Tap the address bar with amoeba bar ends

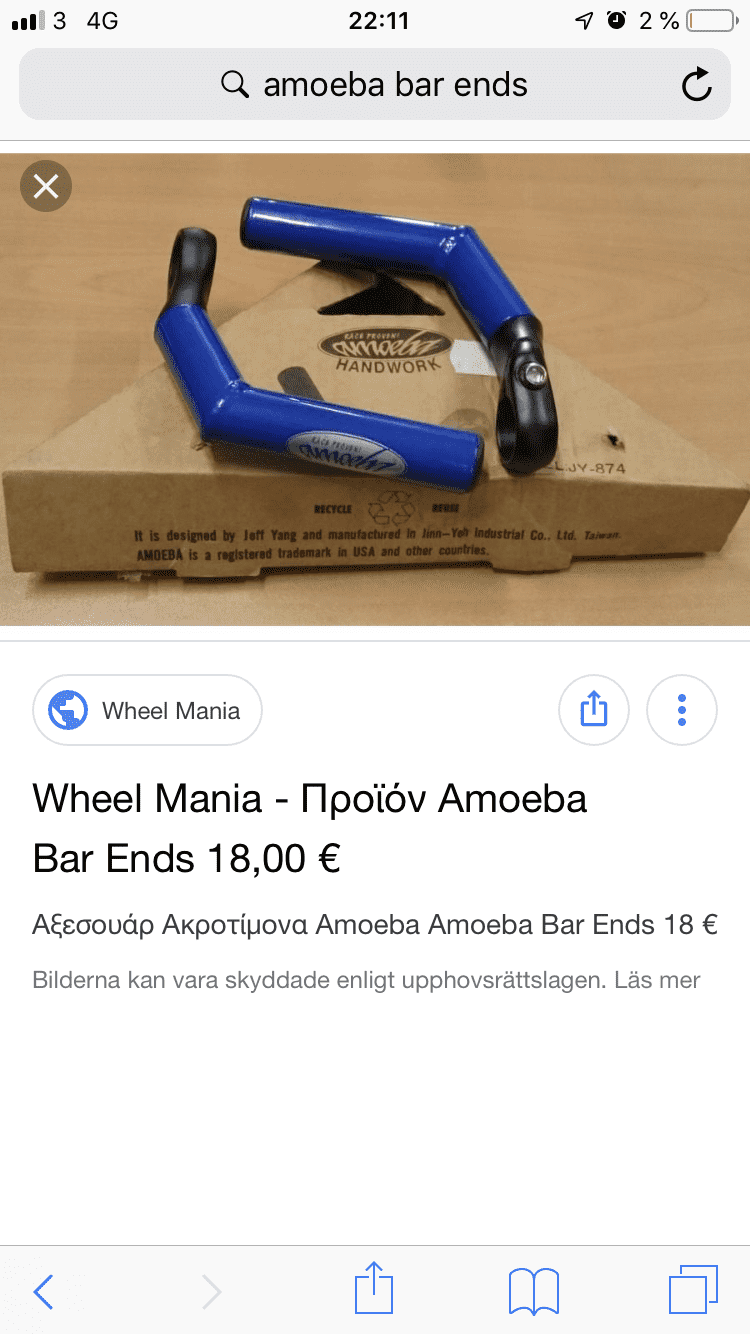(375, 85)
